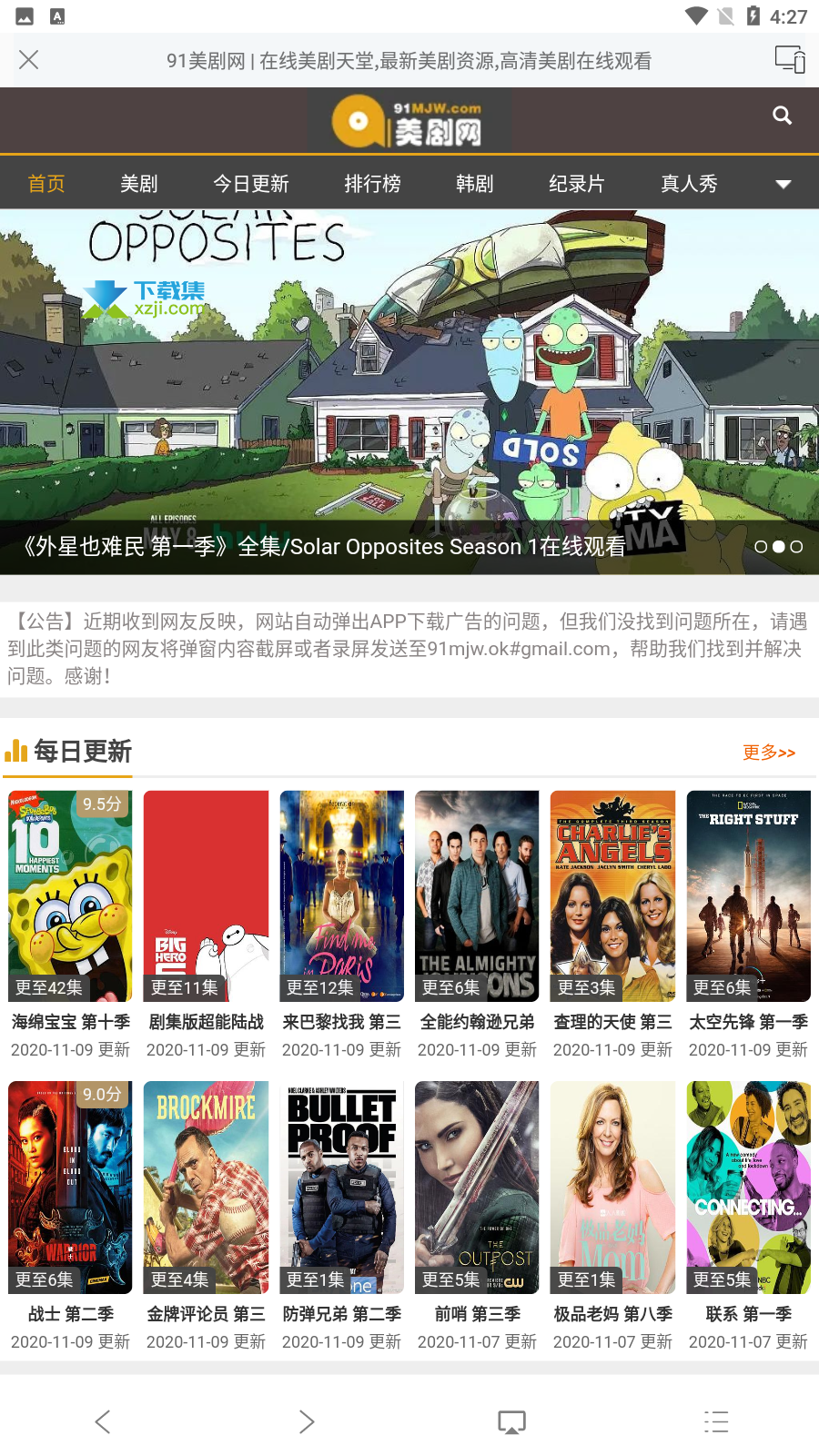Open the bottom toolbar list menu
The width and height of the screenshot is (819, 1456).
pos(716,1421)
